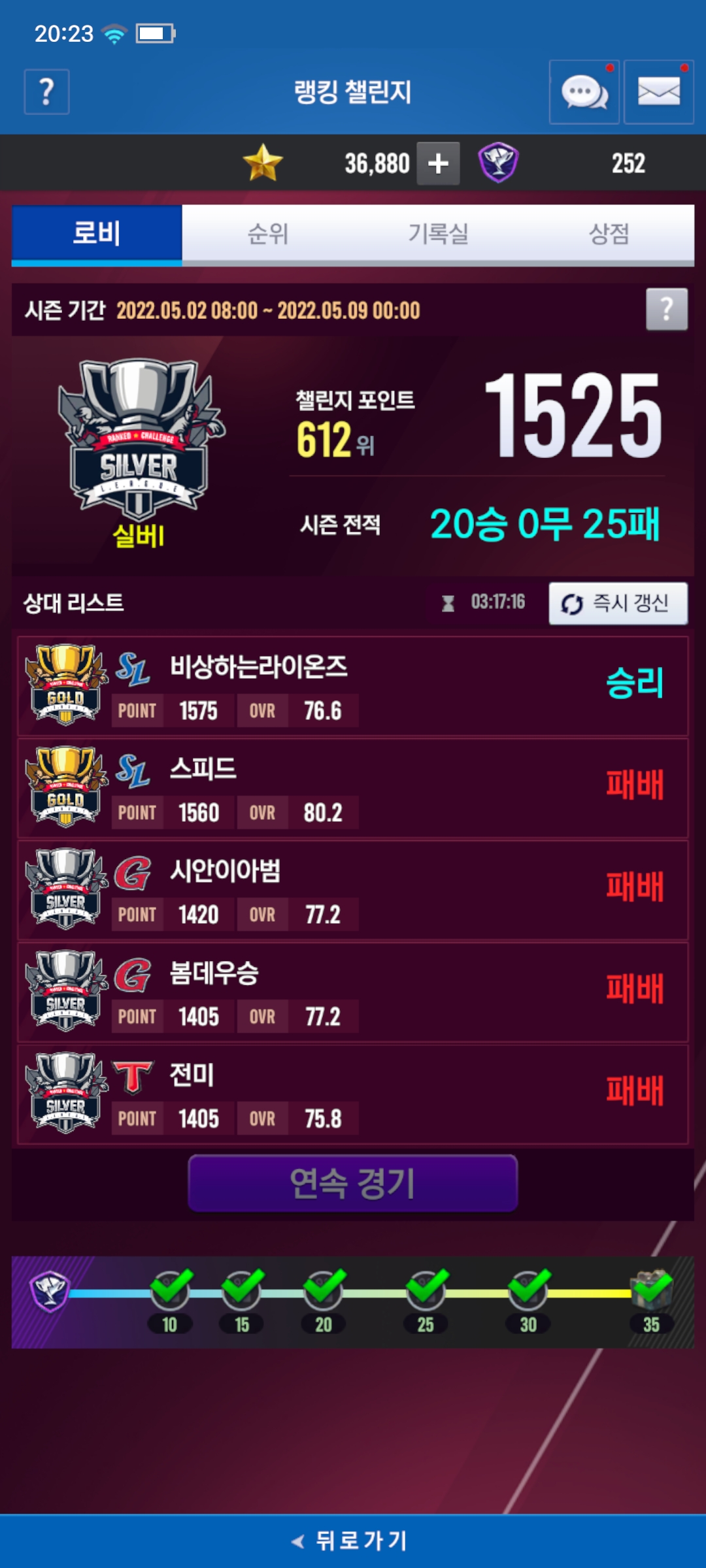Open the reward box at 35 wins
Screen dimensions: 706x1568
pyautogui.click(x=651, y=1291)
